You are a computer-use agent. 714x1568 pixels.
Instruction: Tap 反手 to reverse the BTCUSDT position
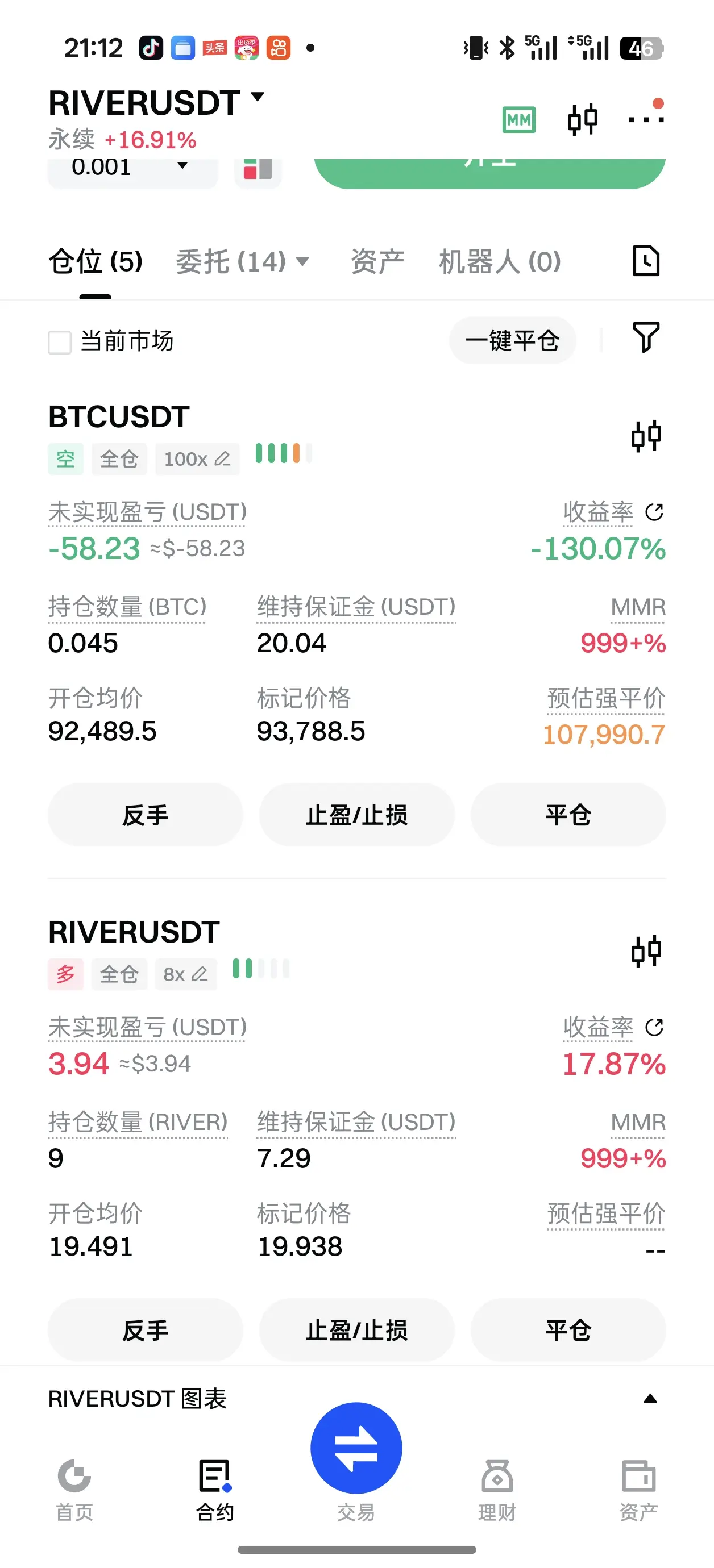[145, 815]
